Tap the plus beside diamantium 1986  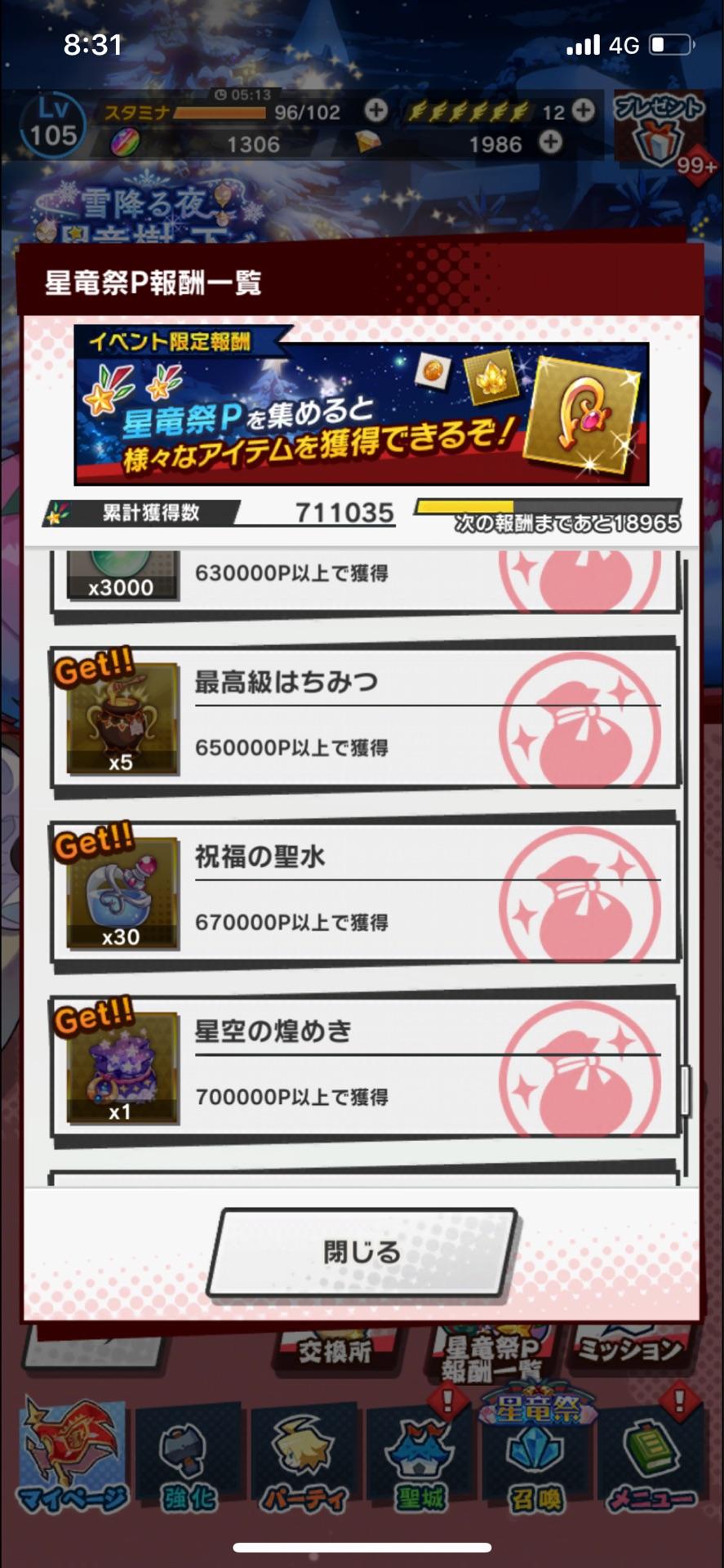pyautogui.click(x=549, y=145)
